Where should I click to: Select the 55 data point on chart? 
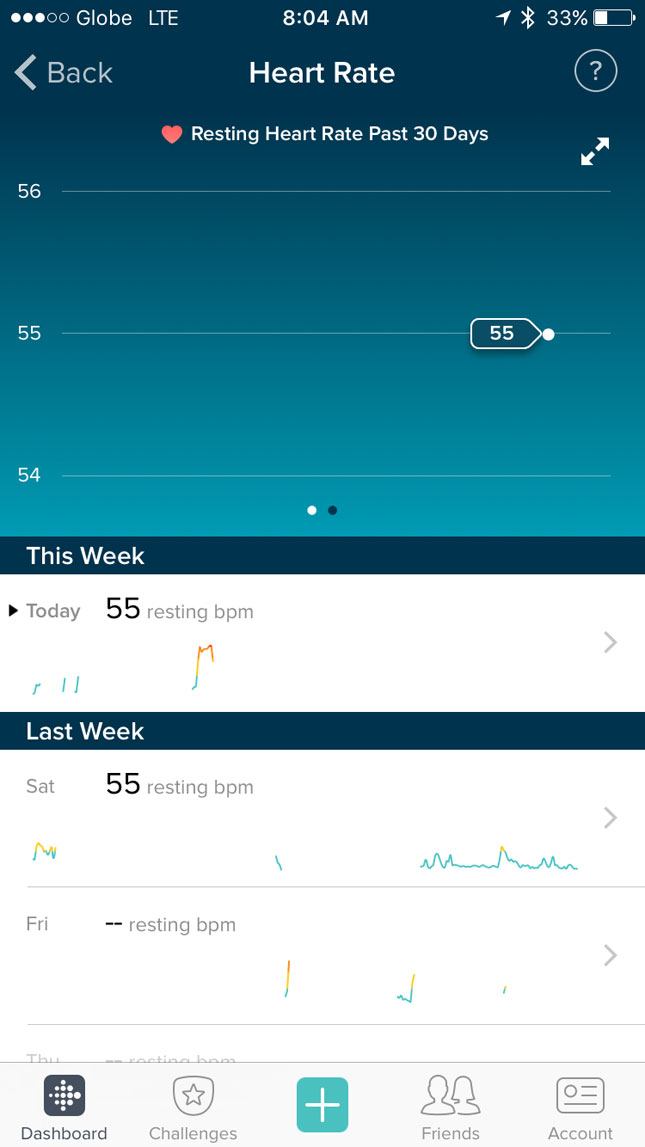pos(548,334)
